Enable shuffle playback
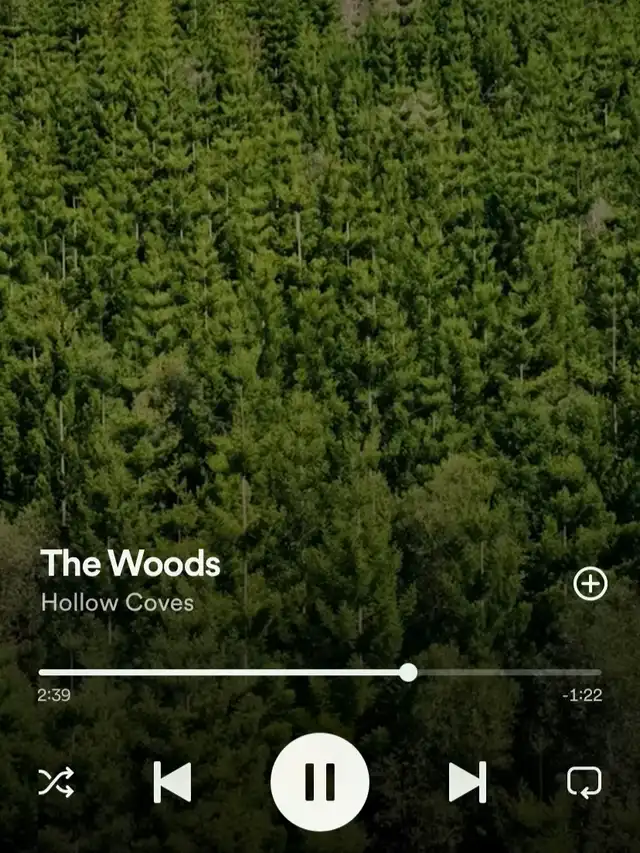The image size is (640, 853). coord(56,782)
